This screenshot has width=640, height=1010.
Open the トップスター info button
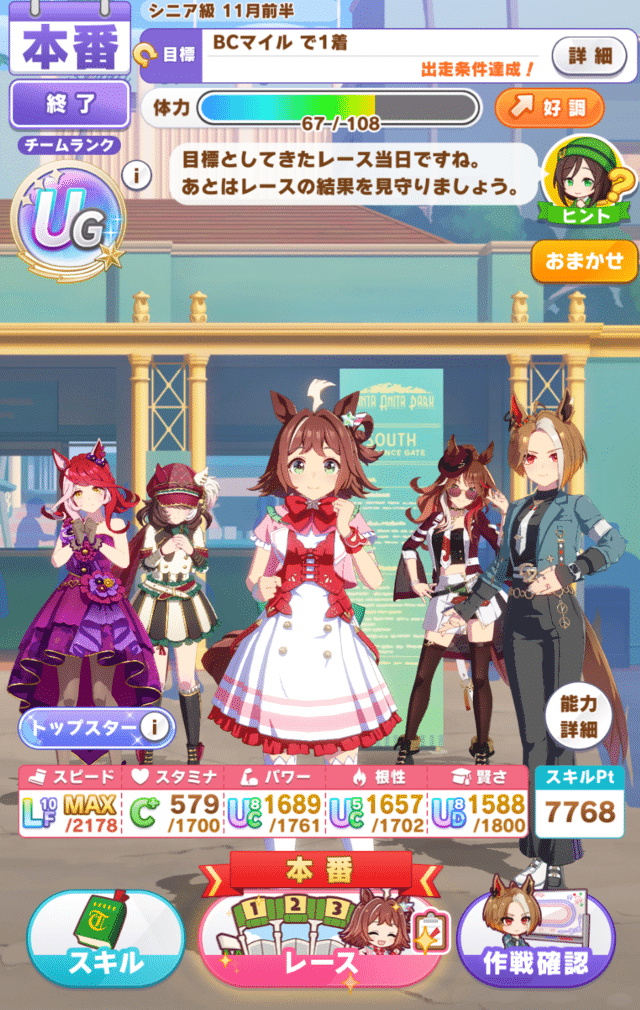click(x=153, y=728)
